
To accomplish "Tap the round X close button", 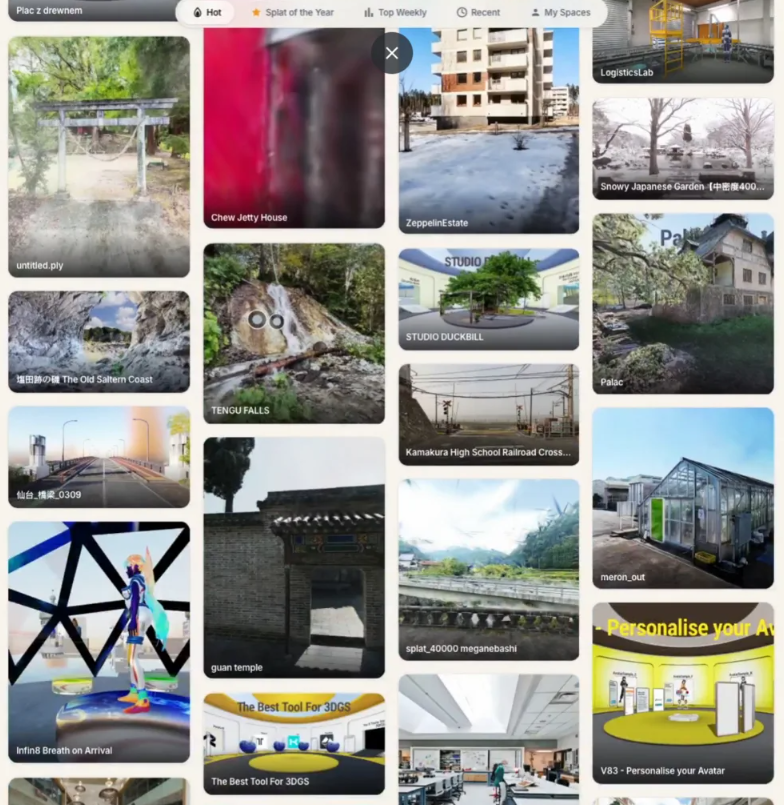I will pyautogui.click(x=392, y=53).
